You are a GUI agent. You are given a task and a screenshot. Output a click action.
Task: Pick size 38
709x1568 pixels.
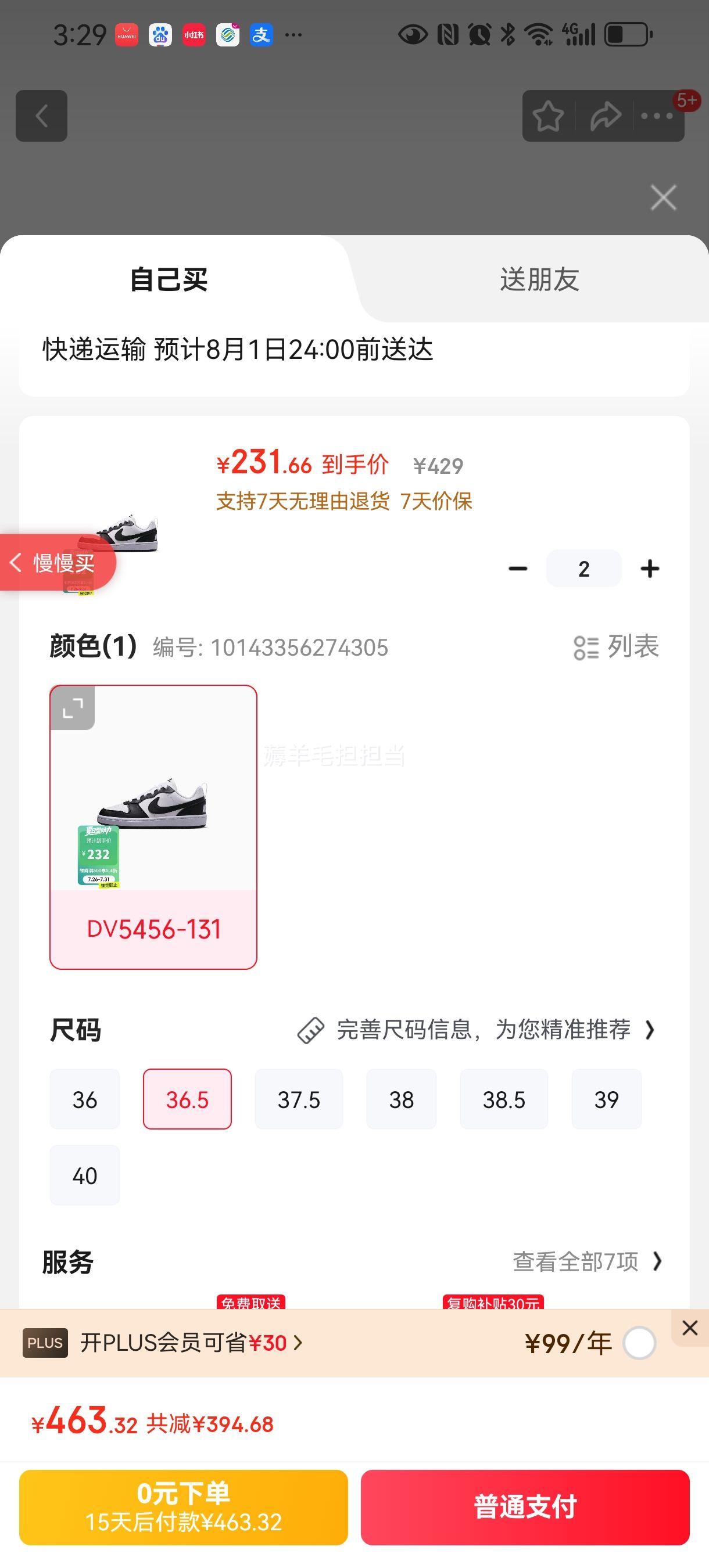(402, 1099)
